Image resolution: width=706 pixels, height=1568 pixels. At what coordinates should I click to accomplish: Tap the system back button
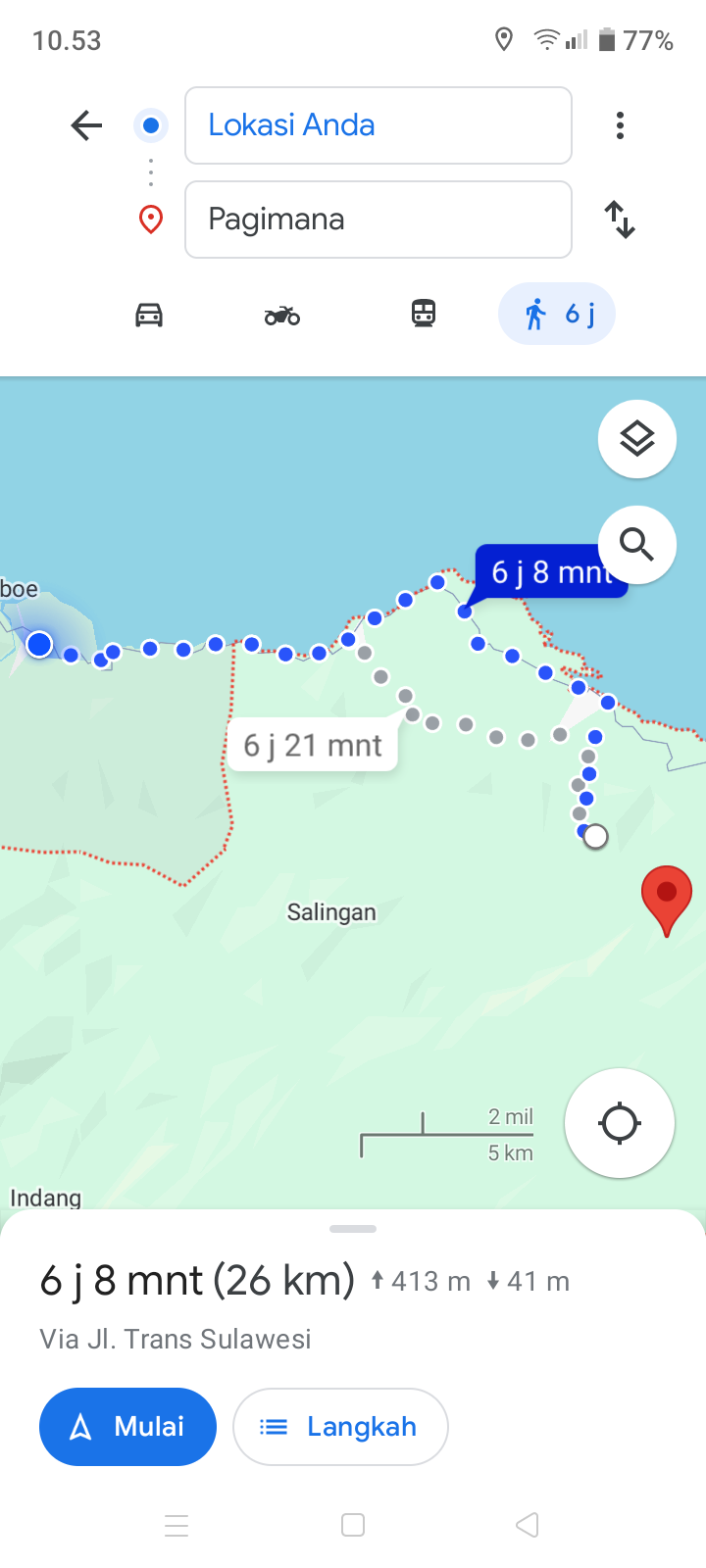click(528, 1525)
